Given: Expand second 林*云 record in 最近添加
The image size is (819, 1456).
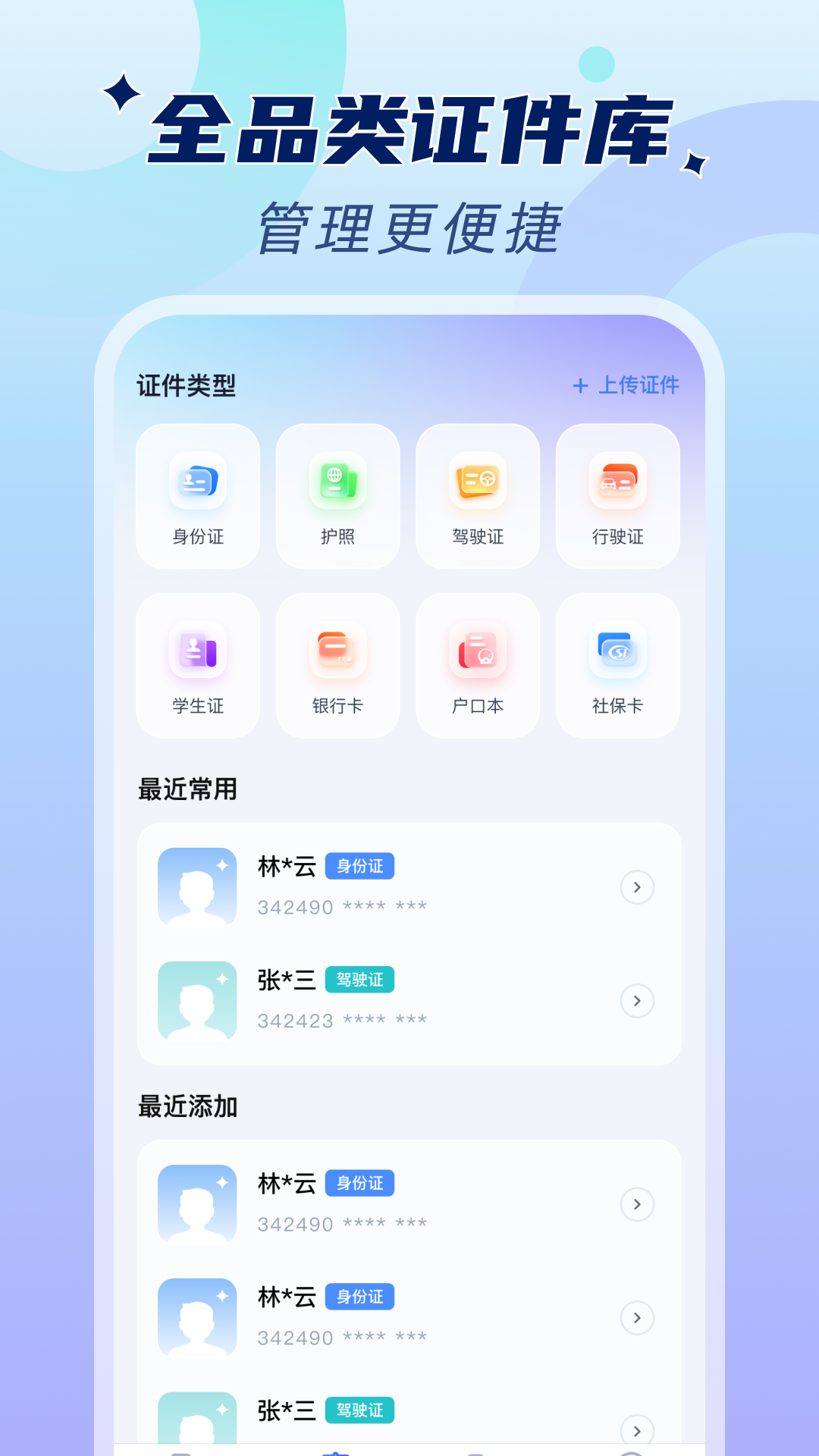Looking at the screenshot, I should pos(638,1318).
